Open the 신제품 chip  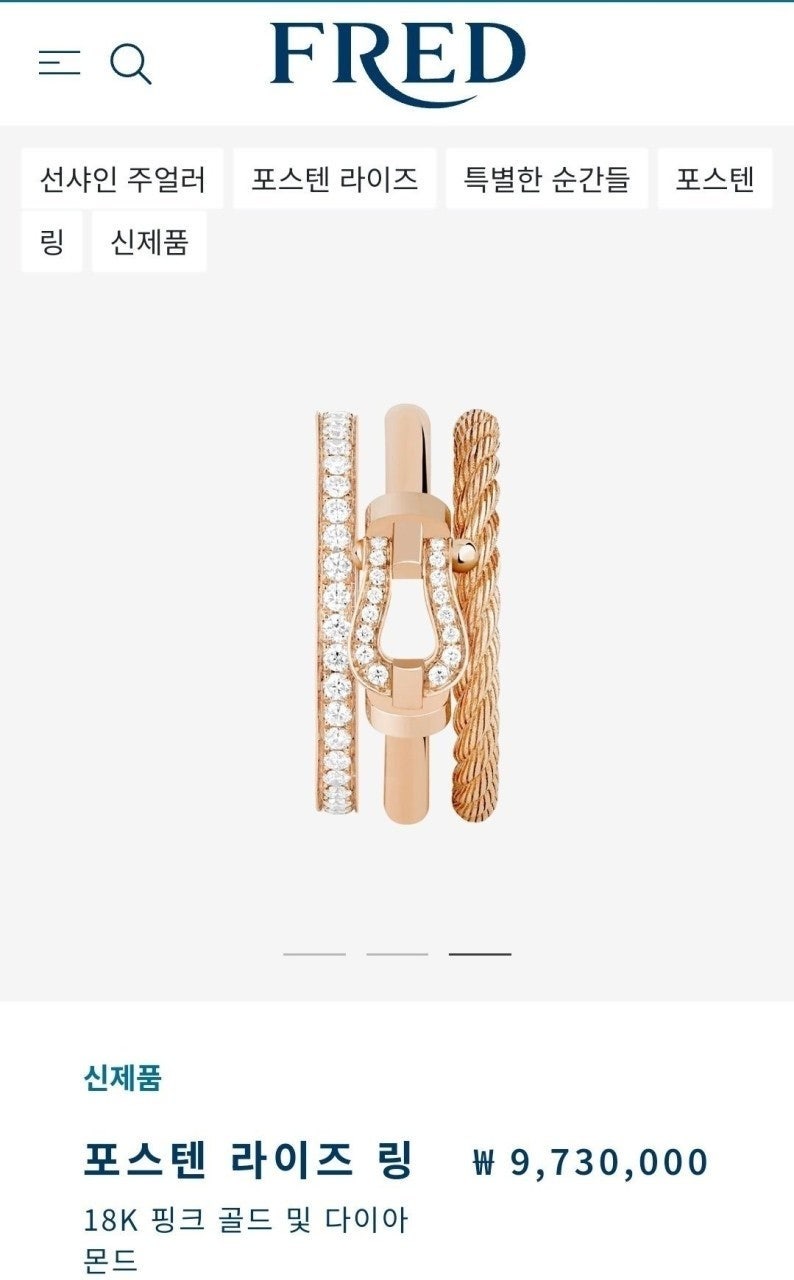tap(149, 241)
